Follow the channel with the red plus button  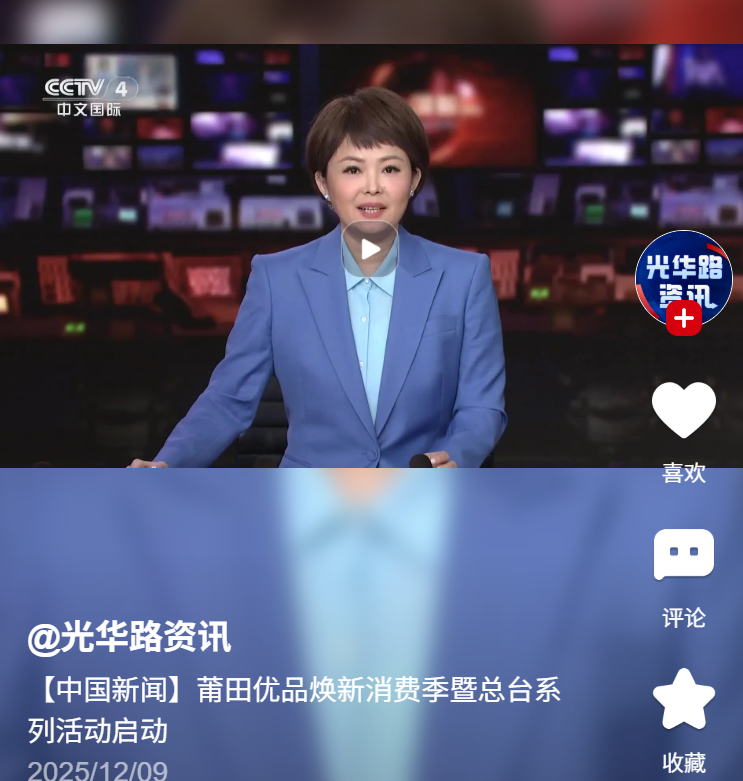point(684,320)
